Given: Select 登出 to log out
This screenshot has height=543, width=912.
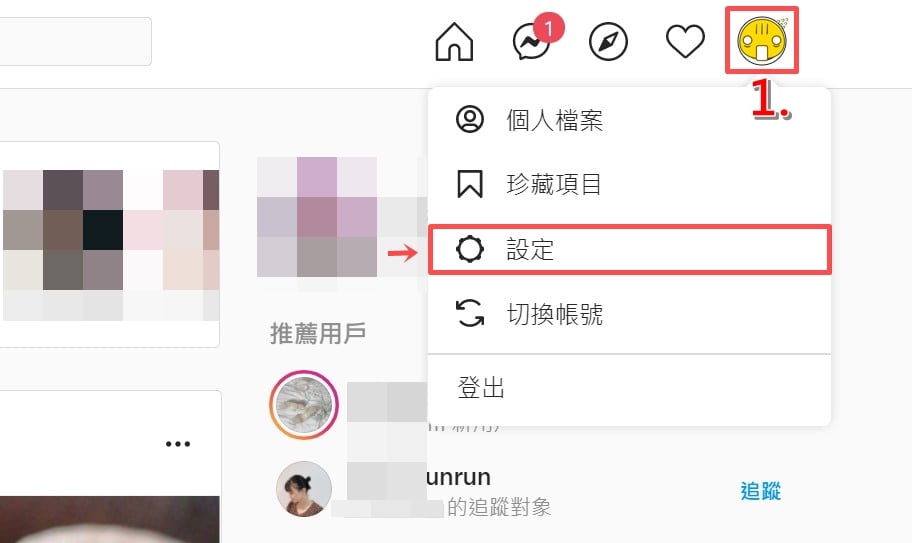Looking at the screenshot, I should pyautogui.click(x=629, y=388).
